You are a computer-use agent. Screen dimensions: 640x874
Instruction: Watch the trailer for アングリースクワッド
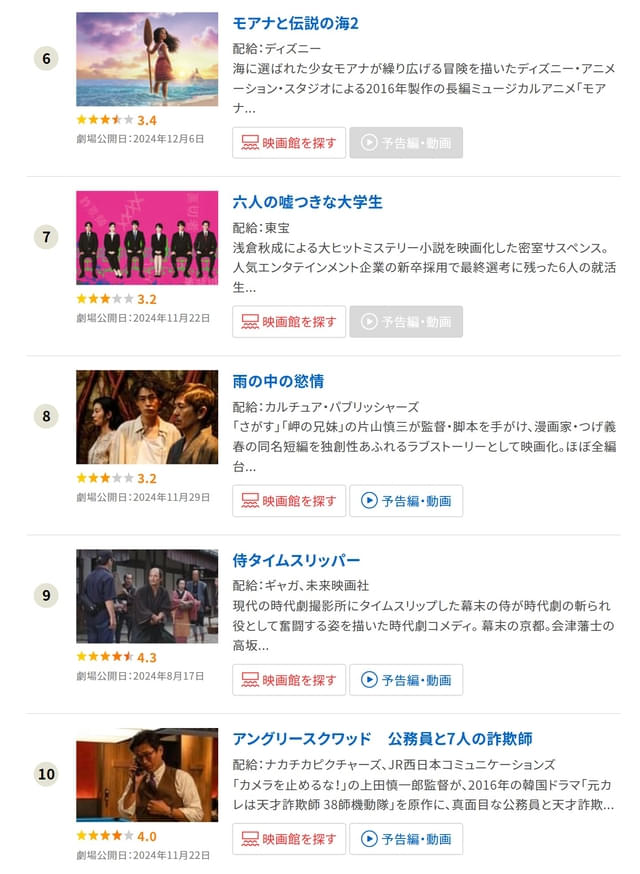tap(406, 839)
